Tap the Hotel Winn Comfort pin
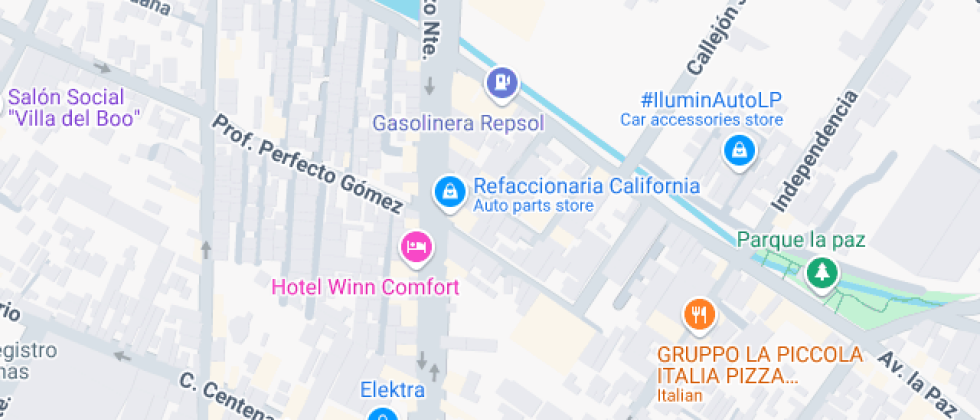This screenshot has height=420, width=980. pyautogui.click(x=416, y=246)
